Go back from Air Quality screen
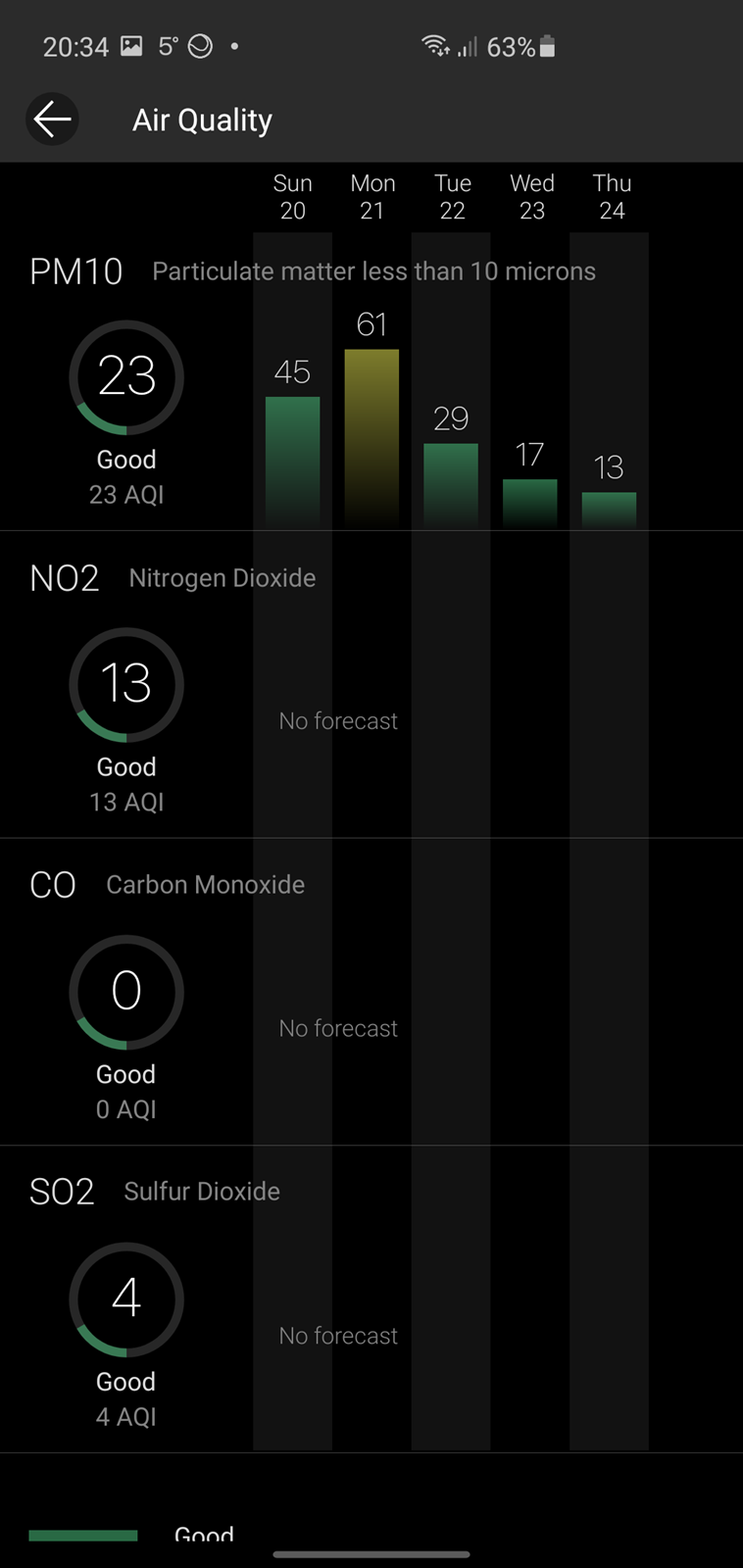Screen dimensions: 743x1568 (52, 120)
